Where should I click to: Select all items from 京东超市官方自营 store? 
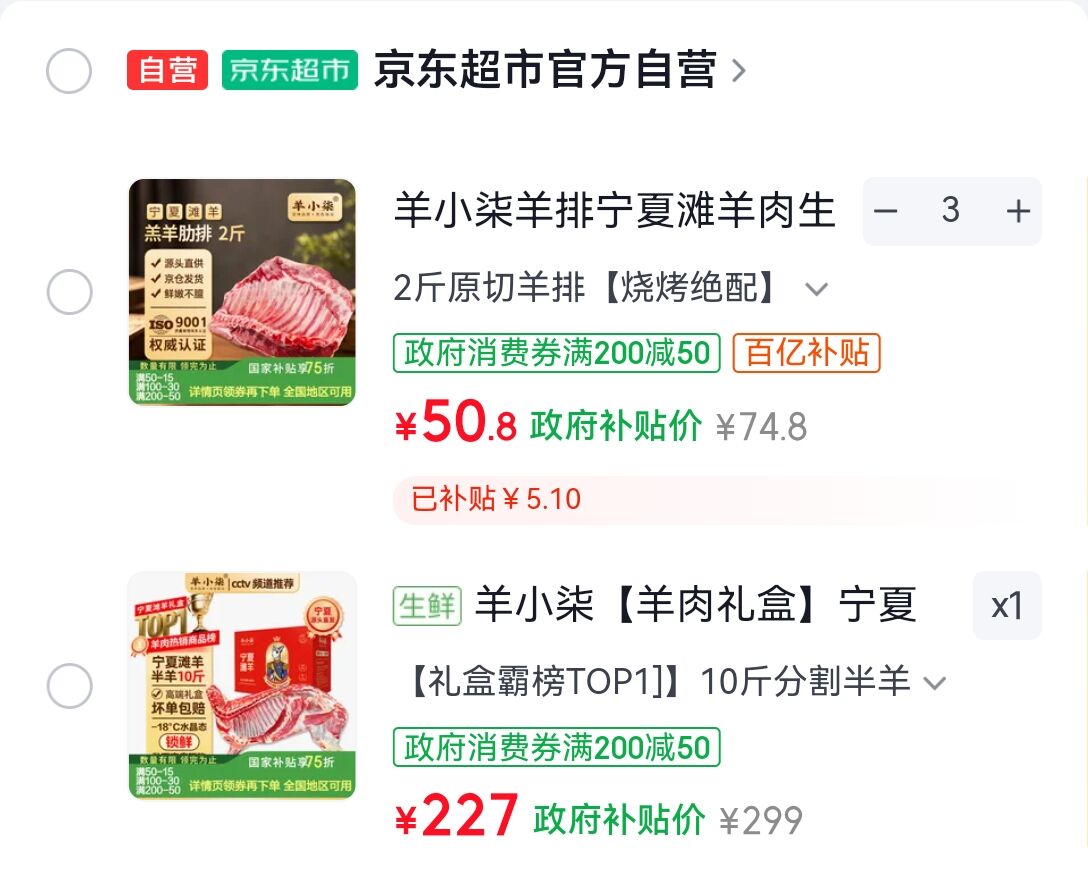pos(69,71)
